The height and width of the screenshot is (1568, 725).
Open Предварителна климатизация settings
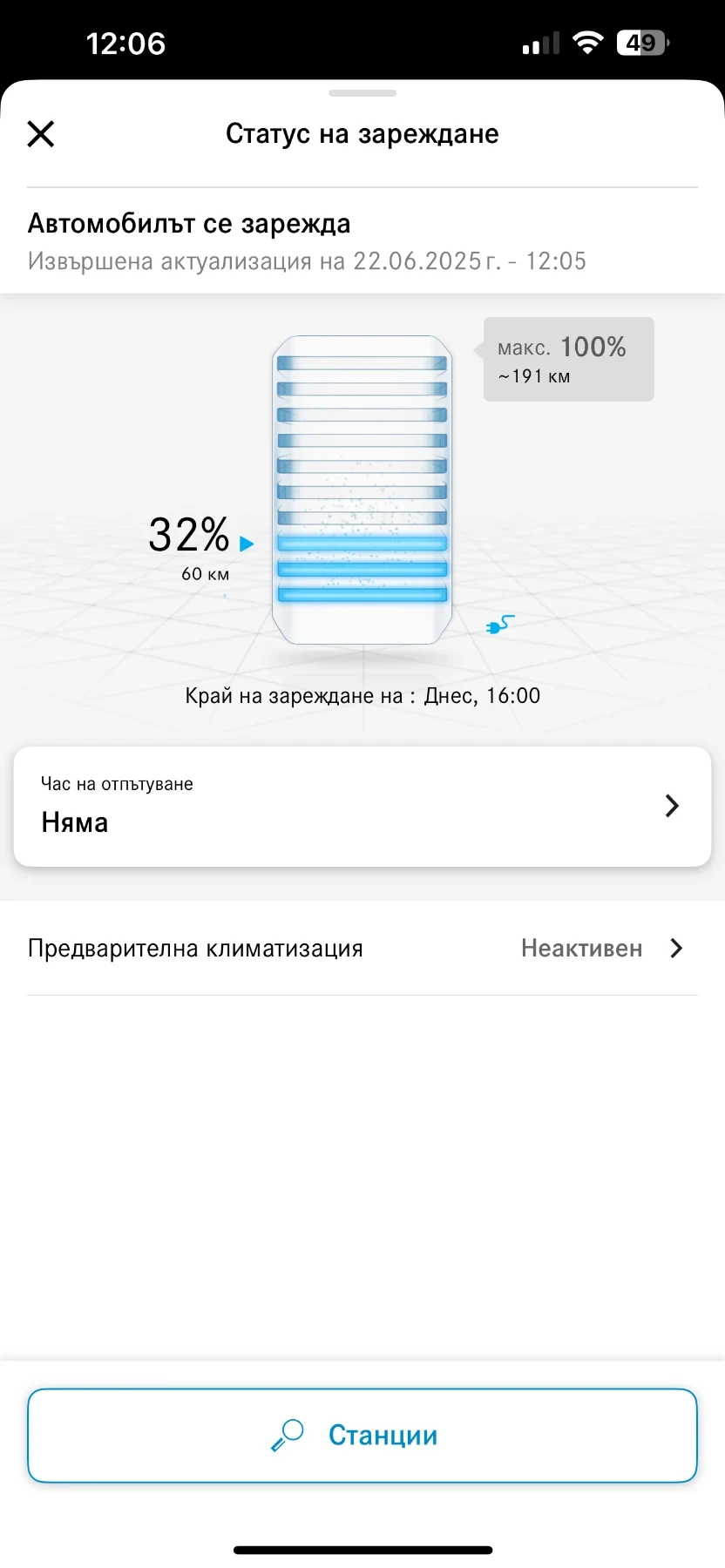(362, 949)
